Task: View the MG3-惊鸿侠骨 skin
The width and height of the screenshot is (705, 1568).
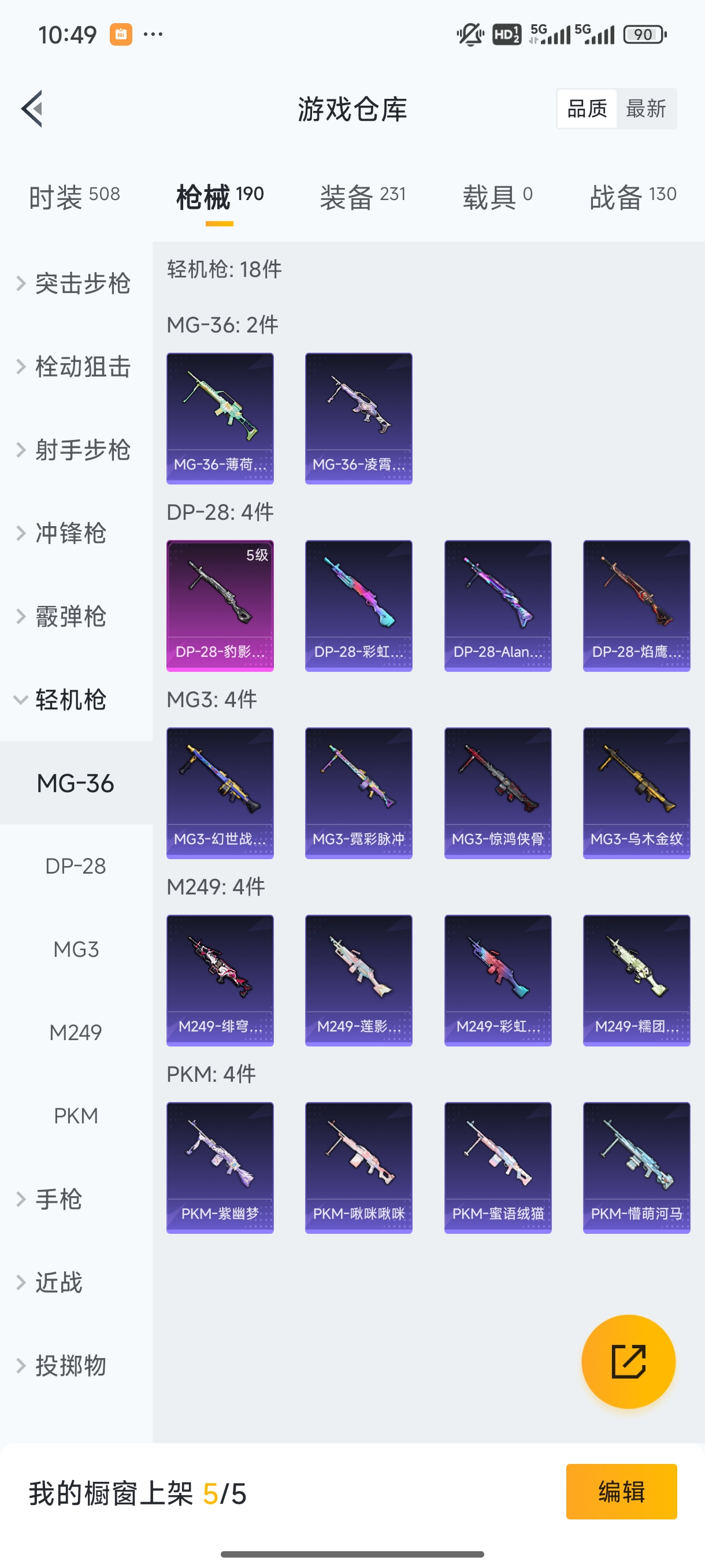Action: click(498, 793)
